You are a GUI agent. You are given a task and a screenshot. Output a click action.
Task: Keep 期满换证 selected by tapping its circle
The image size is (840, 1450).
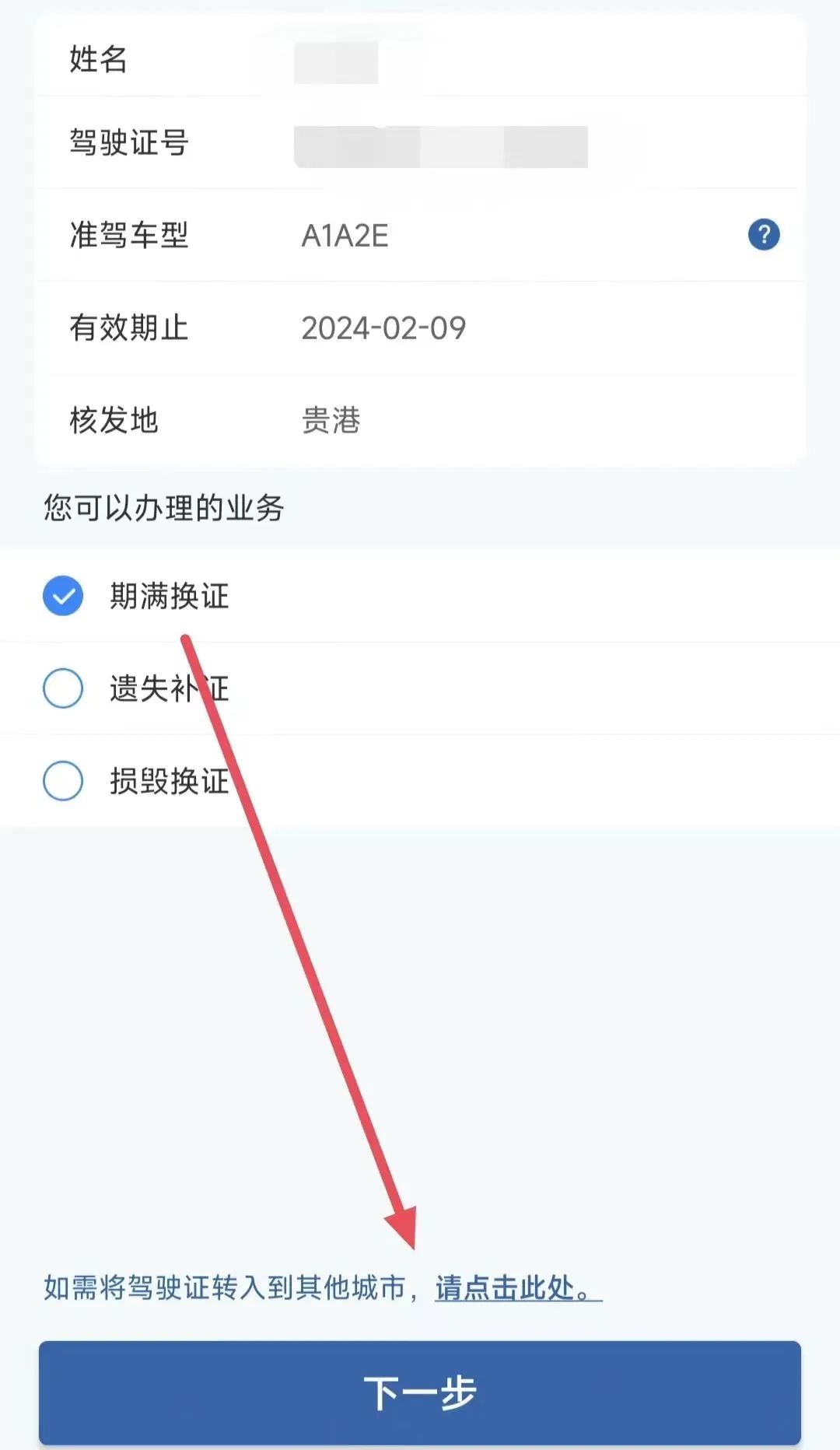click(x=63, y=596)
